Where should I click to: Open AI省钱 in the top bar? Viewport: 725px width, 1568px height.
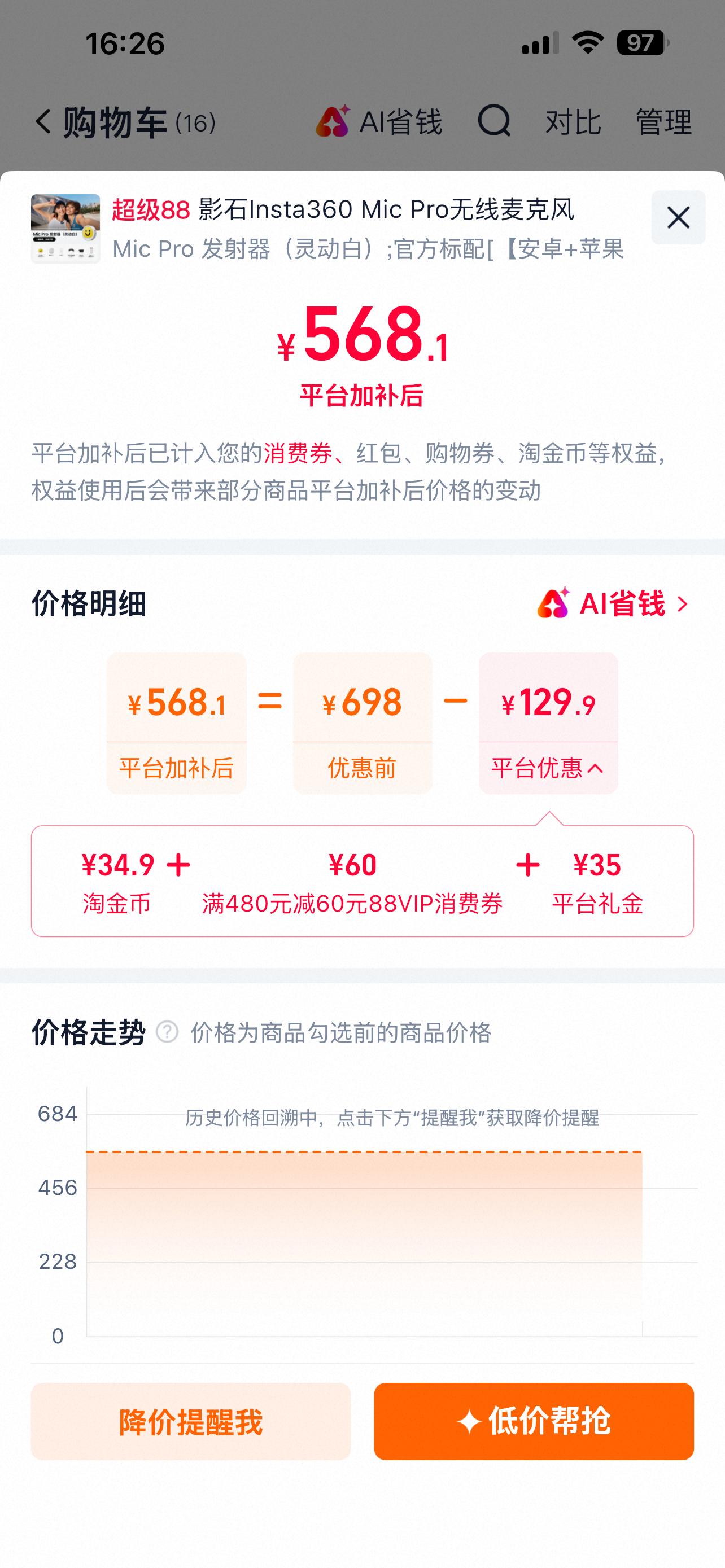(x=379, y=121)
